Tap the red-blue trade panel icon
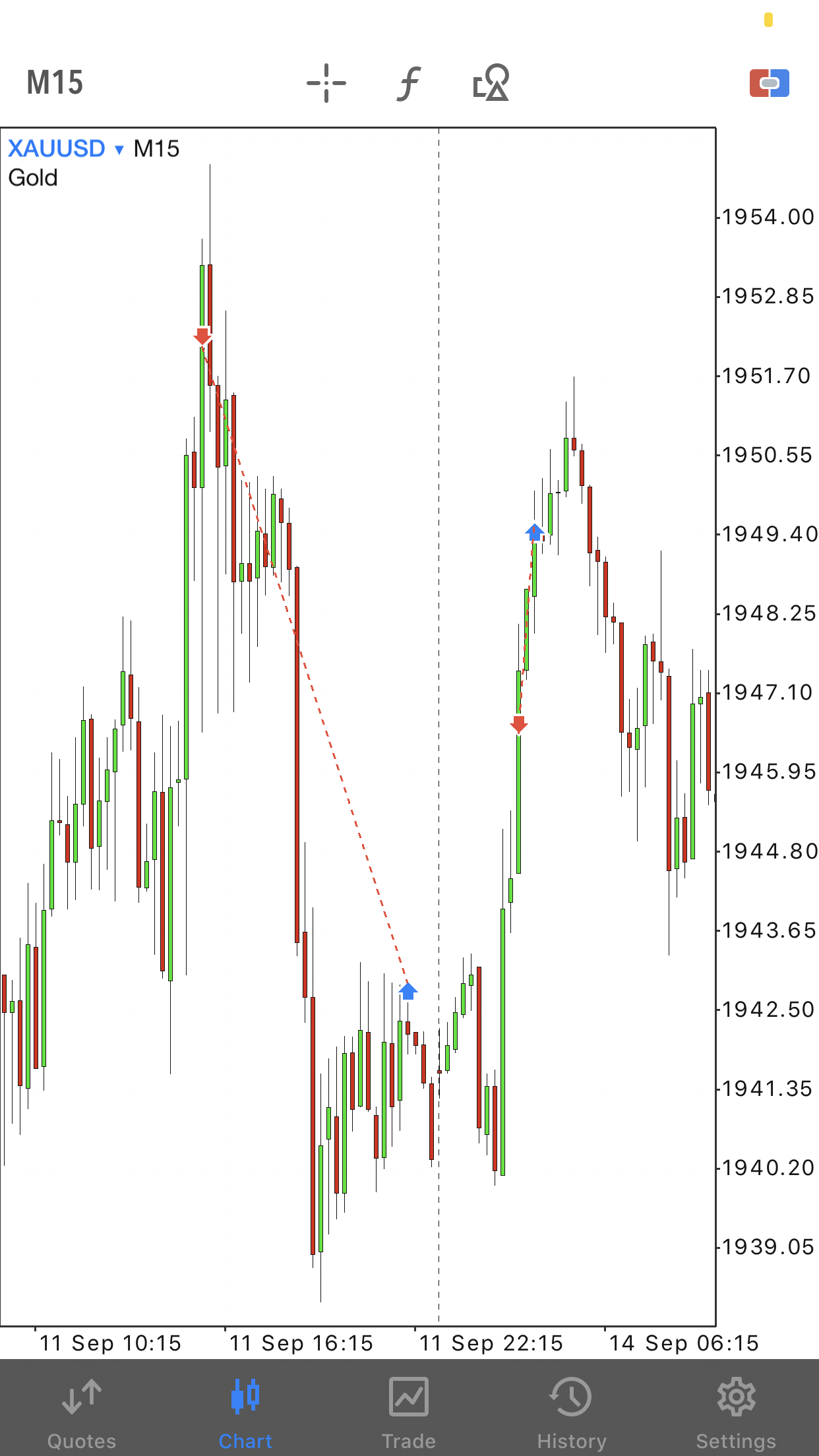Screen dimensions: 819x1456 (769, 83)
